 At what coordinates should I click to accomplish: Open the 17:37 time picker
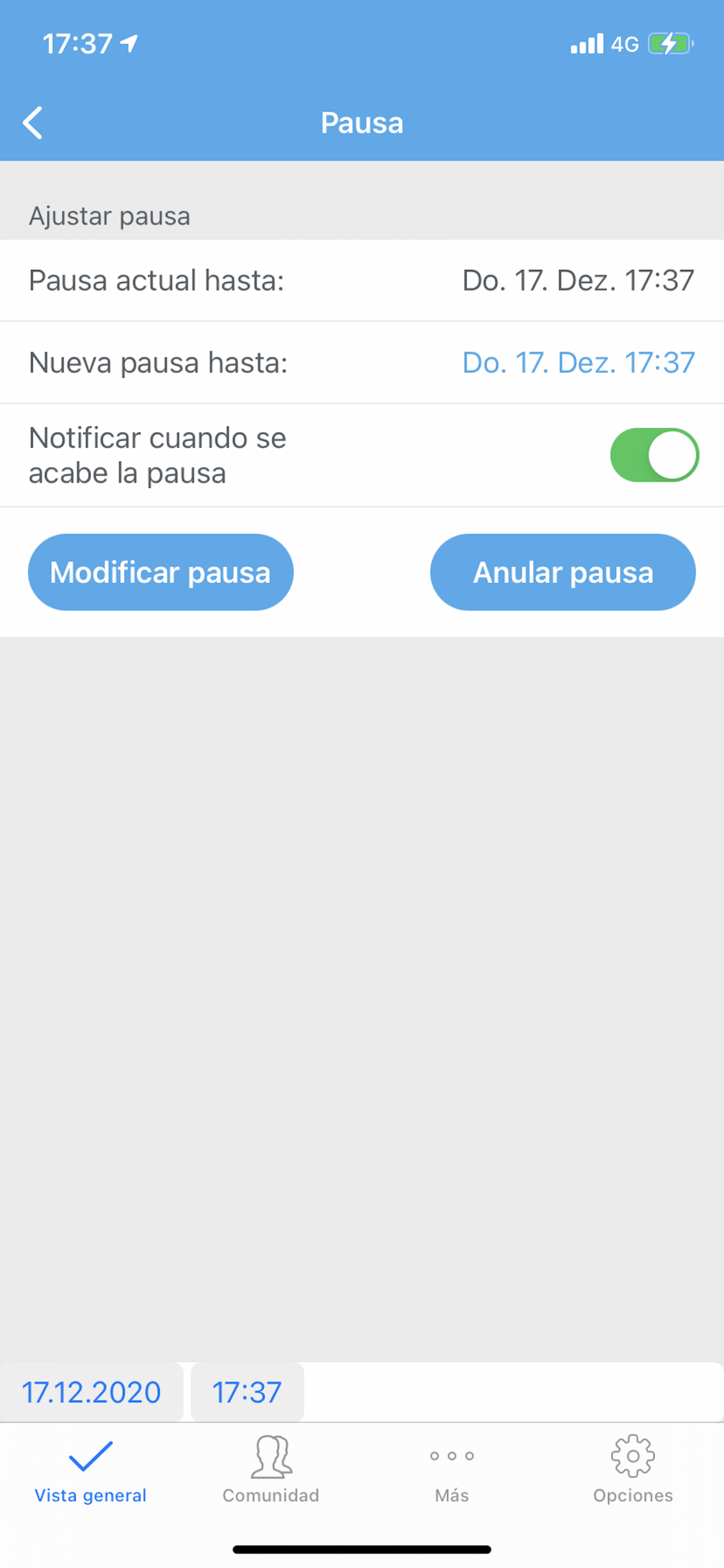tap(247, 1392)
